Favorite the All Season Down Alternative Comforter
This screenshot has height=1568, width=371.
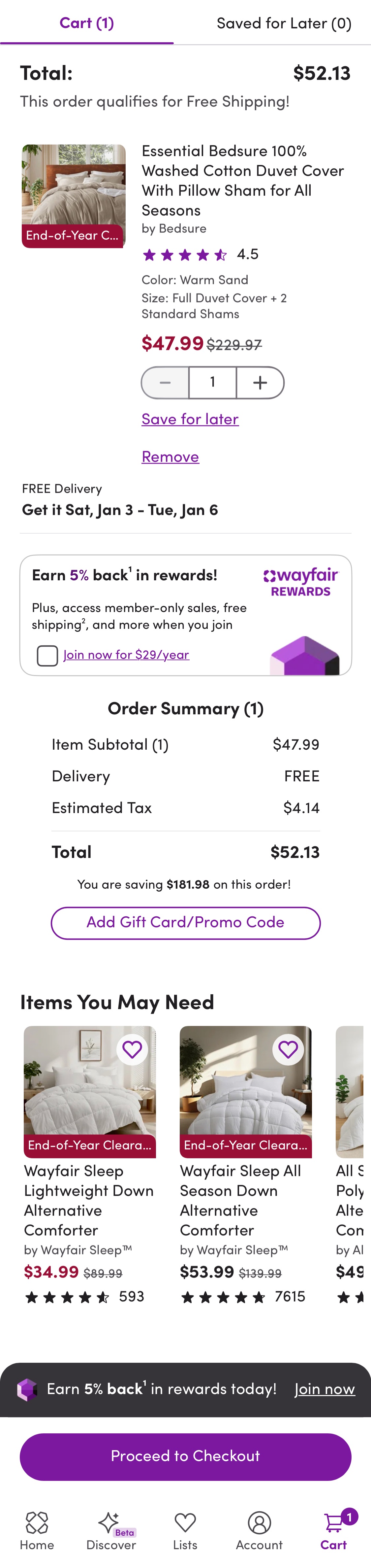[288, 1049]
